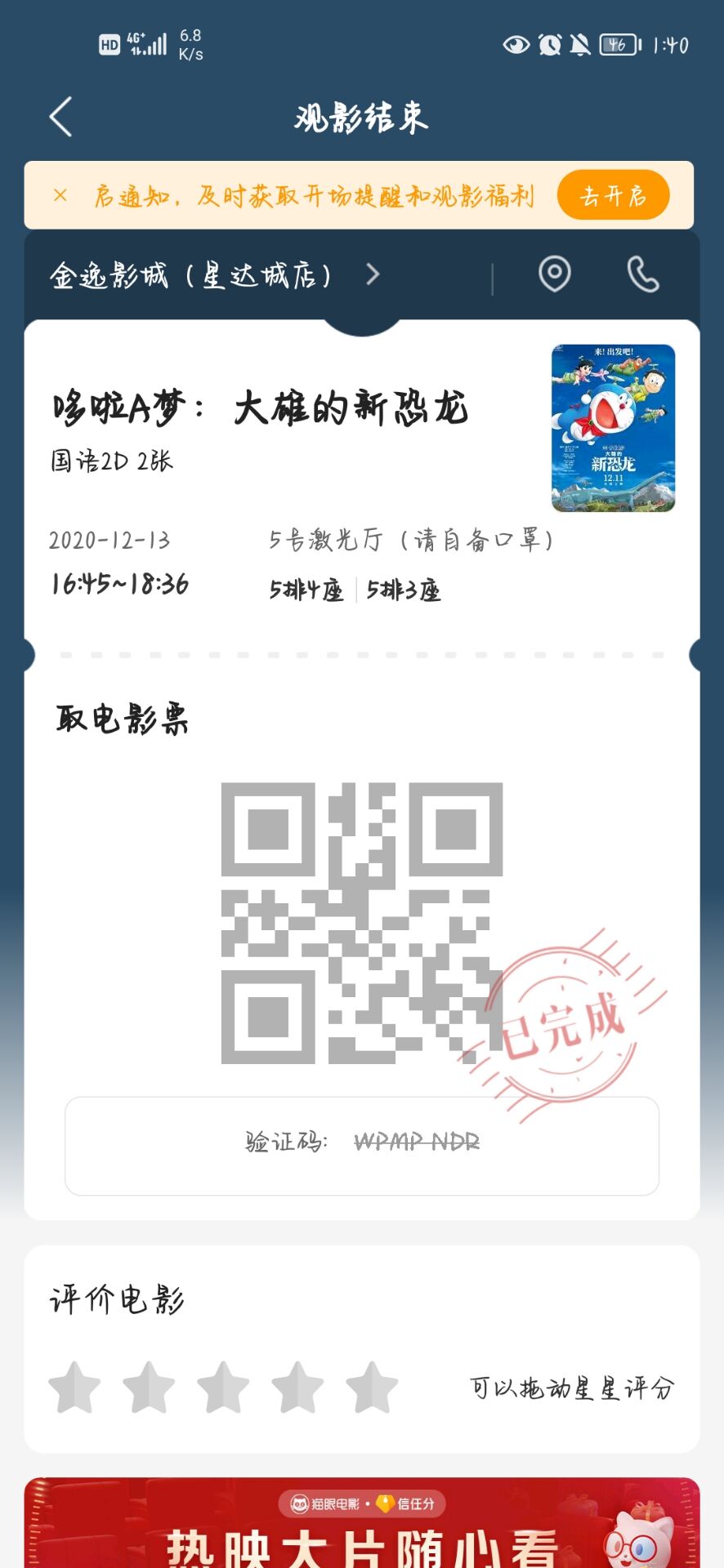The image size is (724, 1568).
Task: Give the movie a five-star rating
Action: click(x=372, y=1388)
